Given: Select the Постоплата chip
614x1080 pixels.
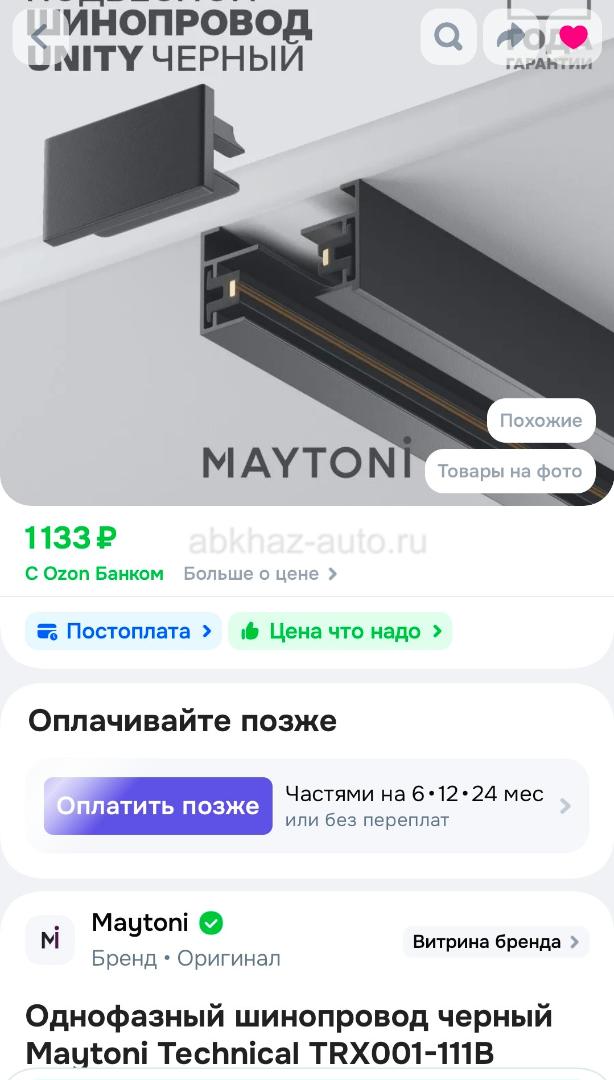Looking at the screenshot, I should click(124, 632).
